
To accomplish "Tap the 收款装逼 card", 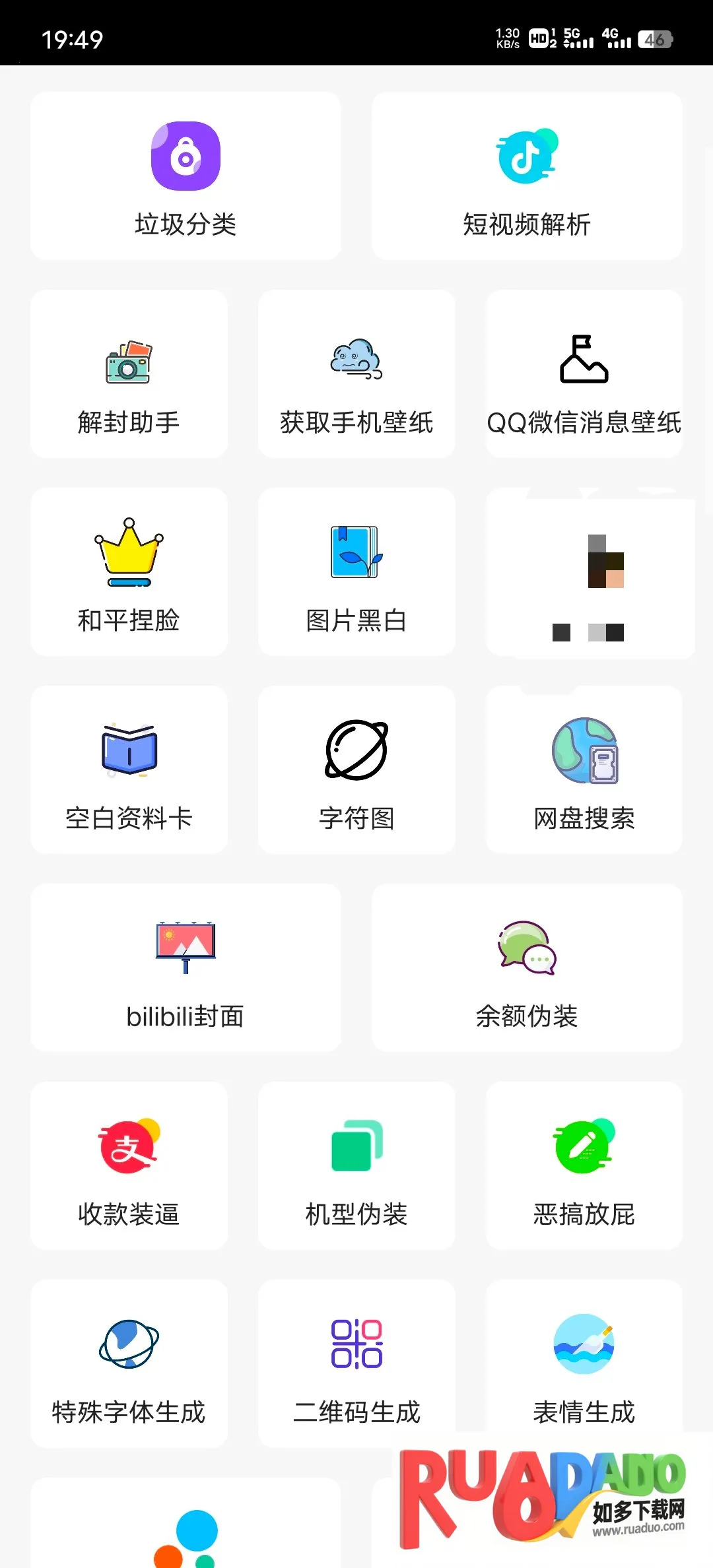I will coord(129,1166).
